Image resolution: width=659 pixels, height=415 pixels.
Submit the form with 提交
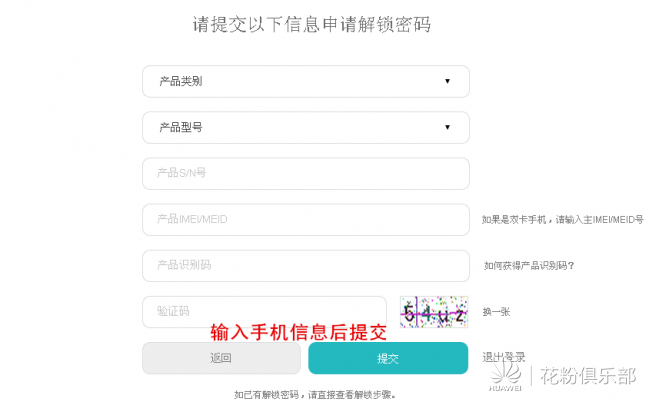tap(387, 358)
